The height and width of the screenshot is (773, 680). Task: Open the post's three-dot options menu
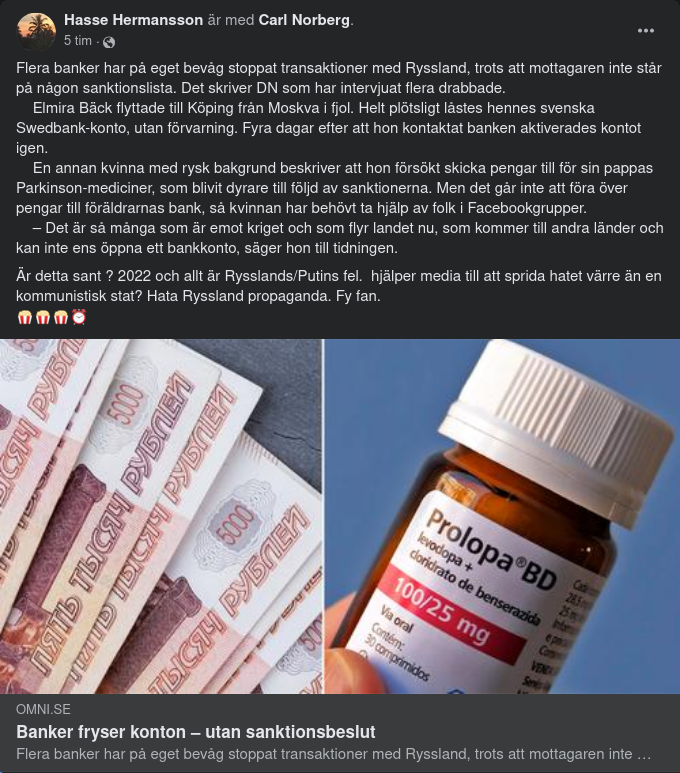[646, 30]
